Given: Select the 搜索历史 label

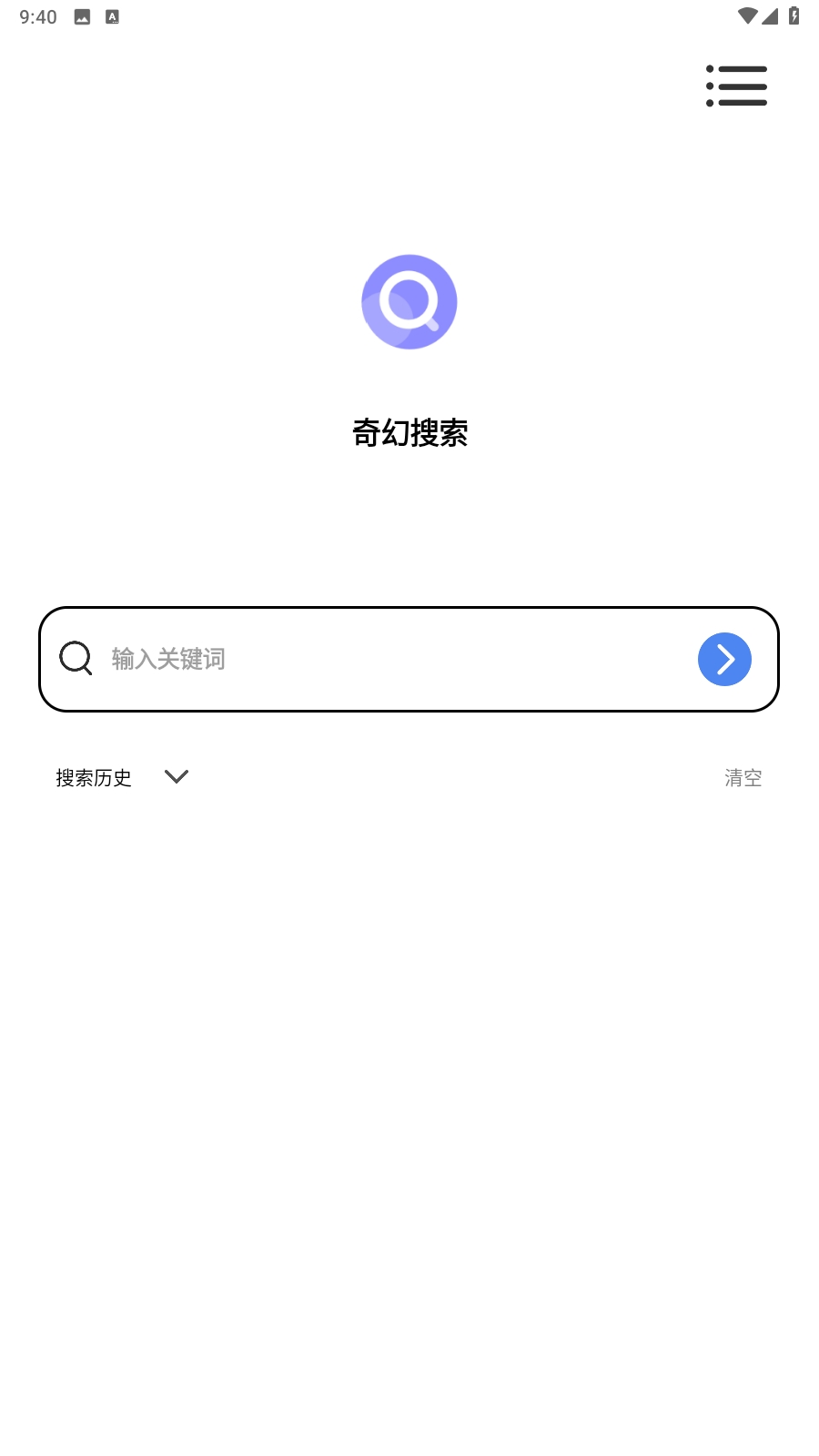Looking at the screenshot, I should (94, 777).
